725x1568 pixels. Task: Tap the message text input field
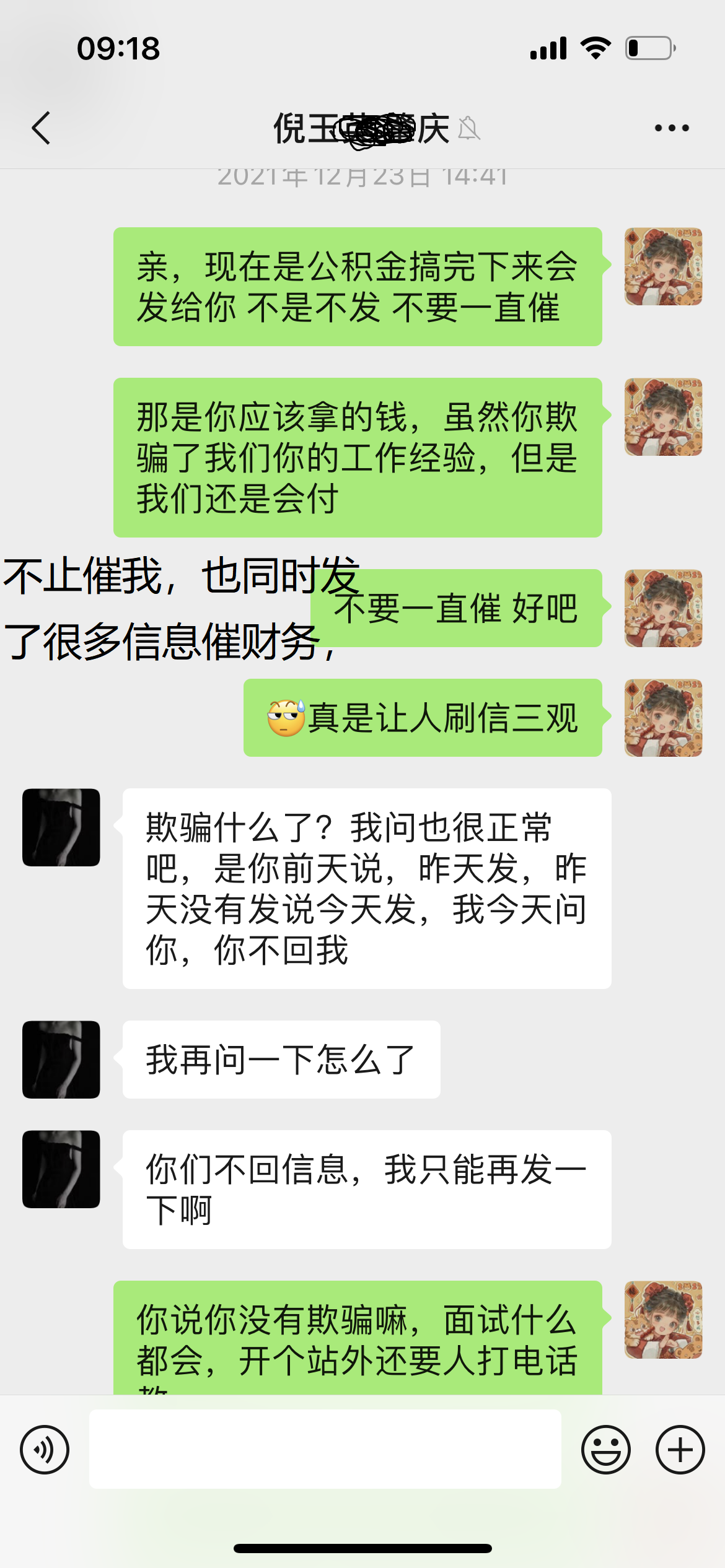pyautogui.click(x=325, y=1449)
